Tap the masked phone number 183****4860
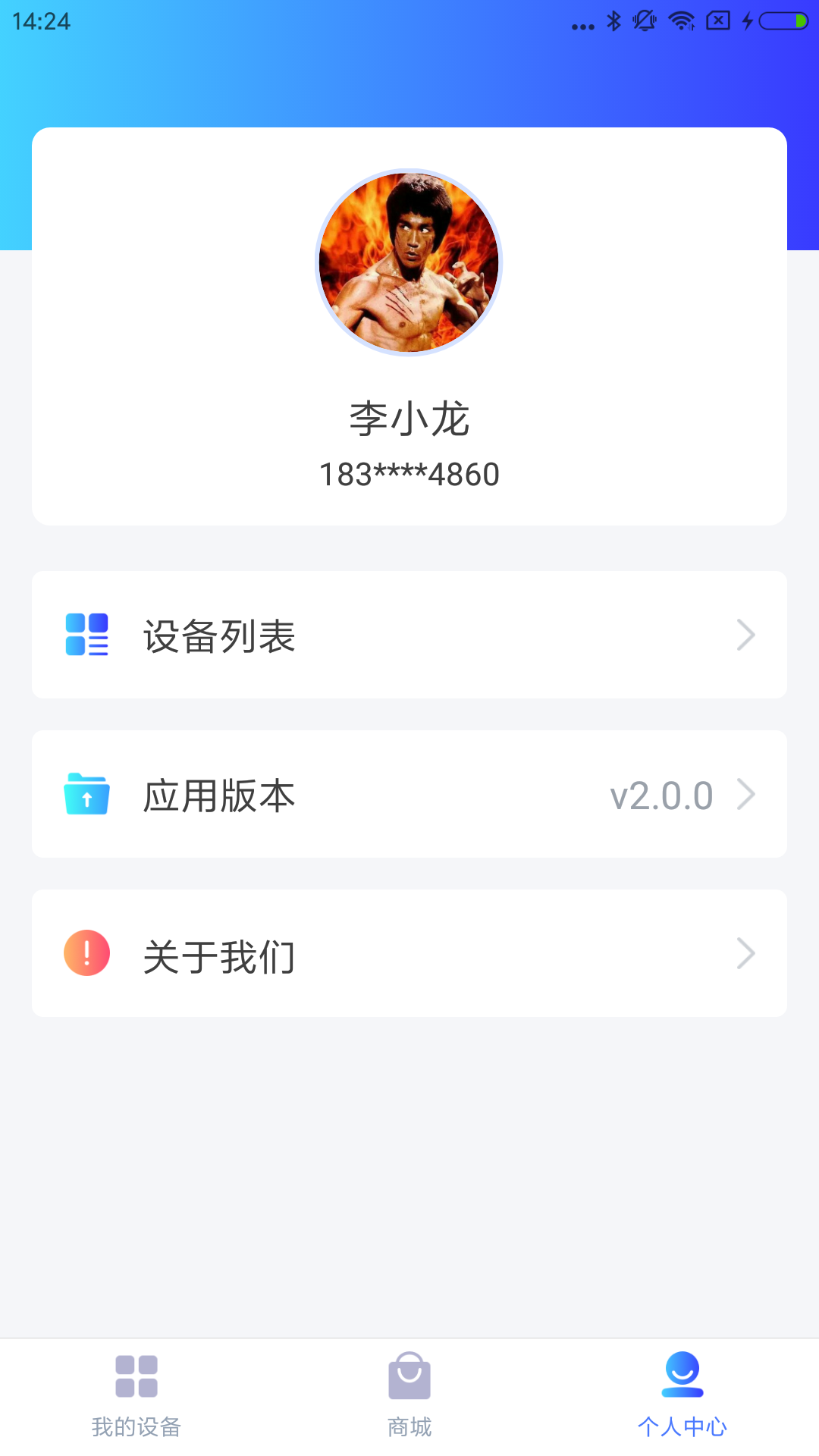Screen dimensions: 819x1456 click(409, 475)
